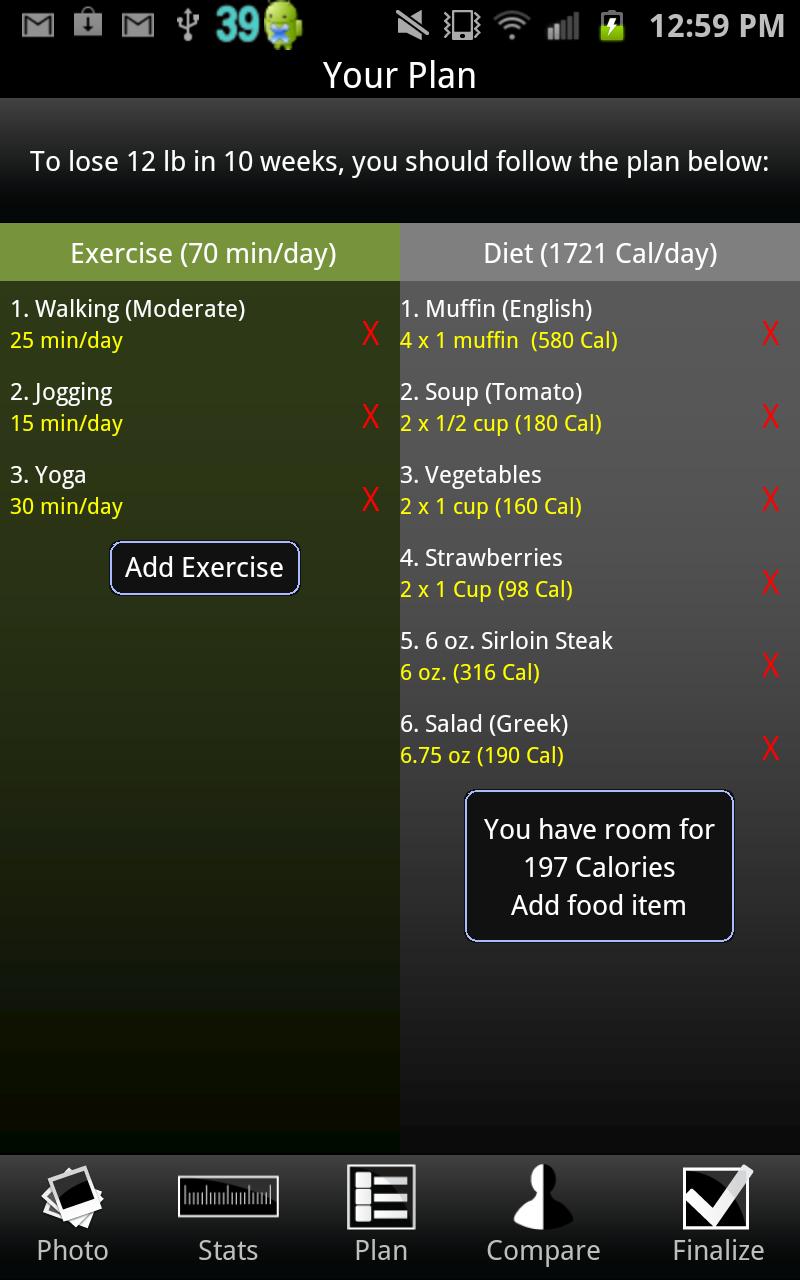The height and width of the screenshot is (1280, 800).
Task: Remove the 6 oz. Sirloin Steak item
Action: coord(770,665)
